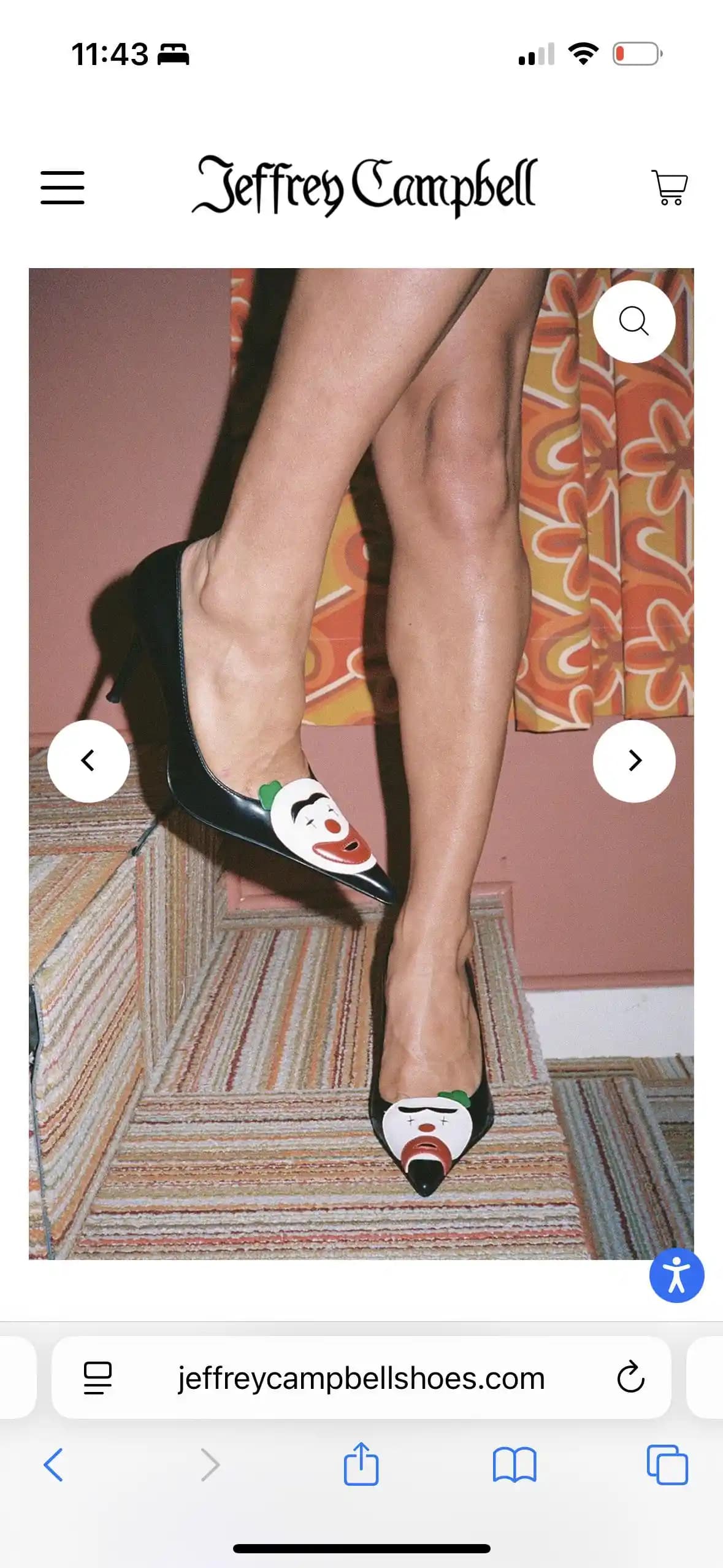Viewport: 723px width, 1568px height.
Task: View all open Safari tabs
Action: (x=667, y=1465)
